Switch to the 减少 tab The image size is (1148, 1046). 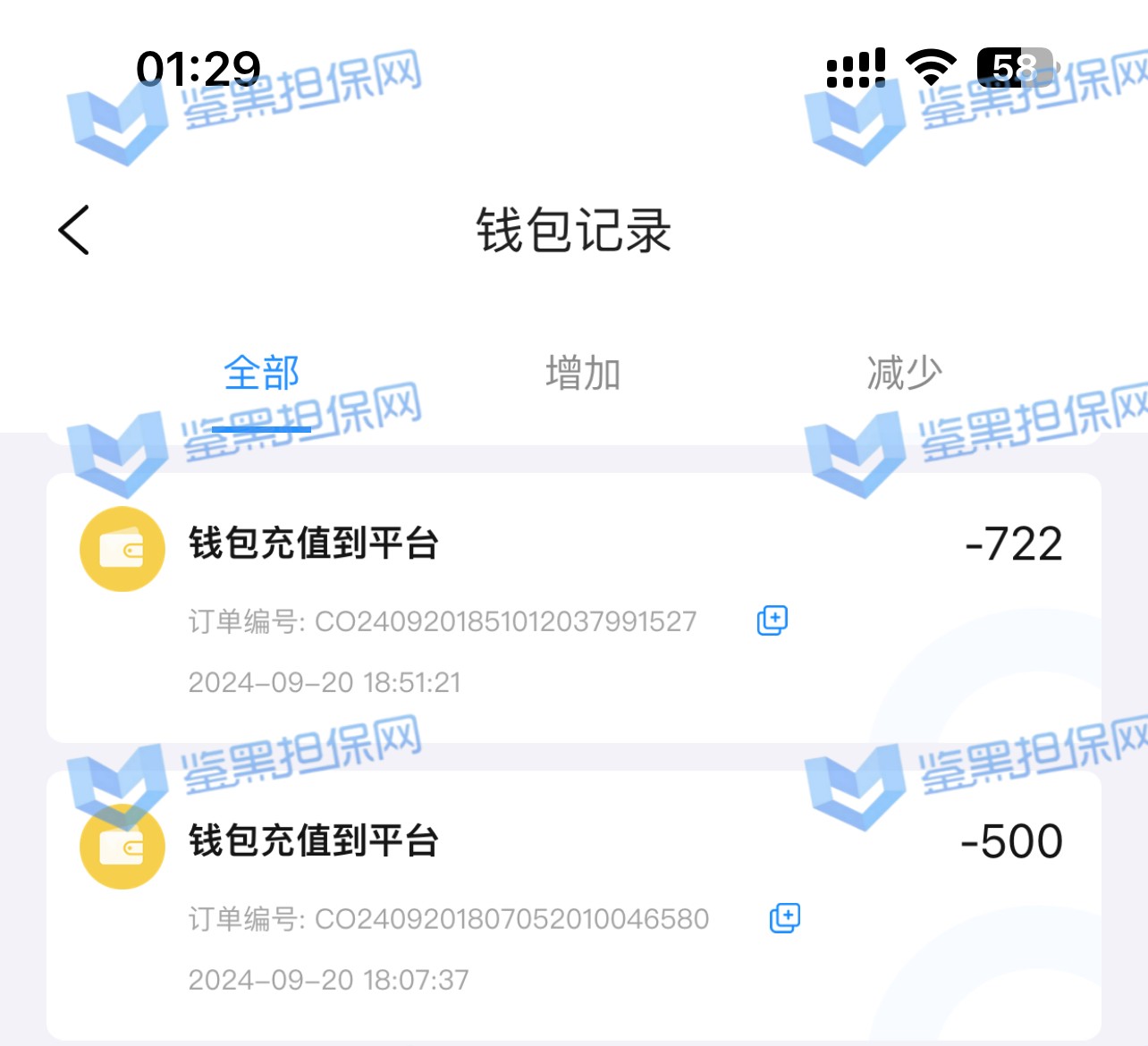click(x=904, y=373)
